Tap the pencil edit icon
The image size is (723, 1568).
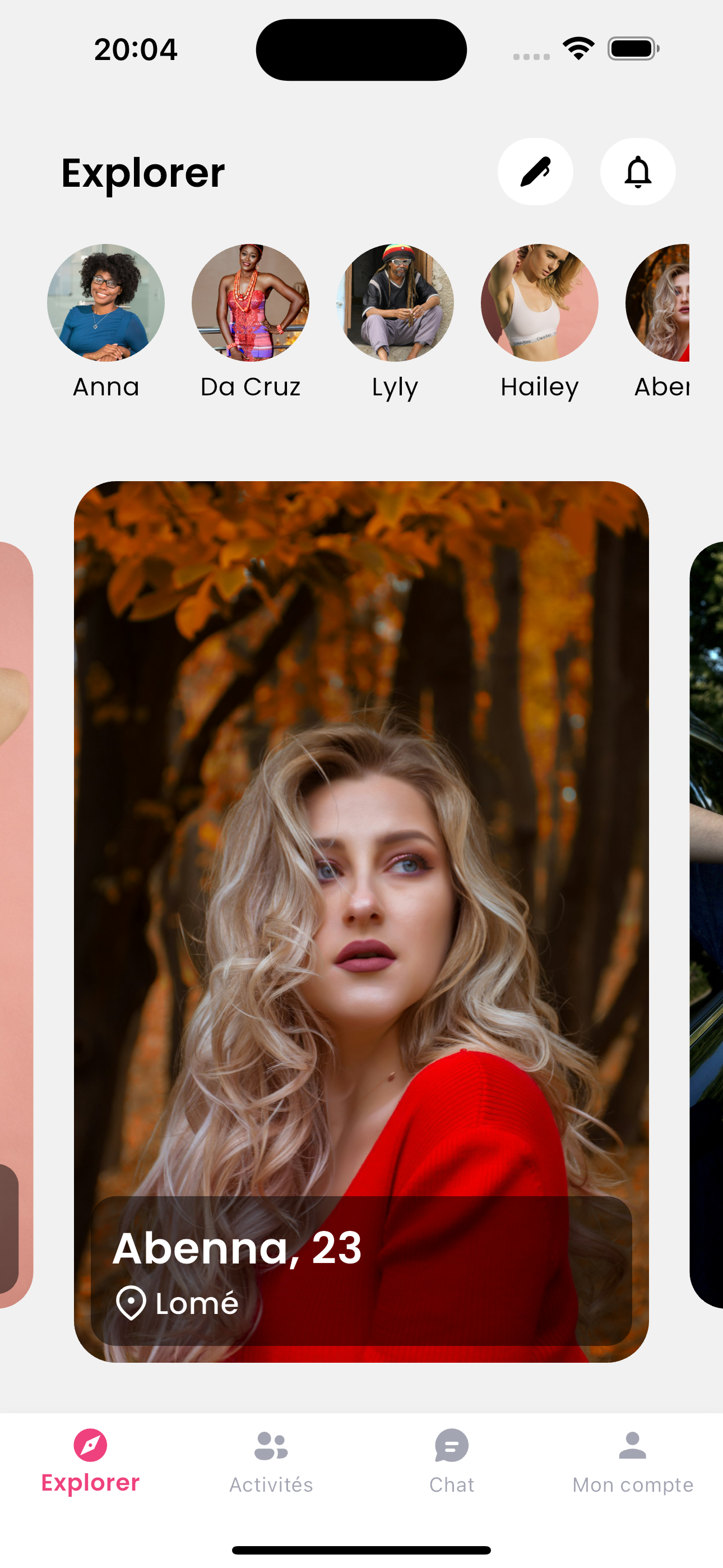click(535, 172)
